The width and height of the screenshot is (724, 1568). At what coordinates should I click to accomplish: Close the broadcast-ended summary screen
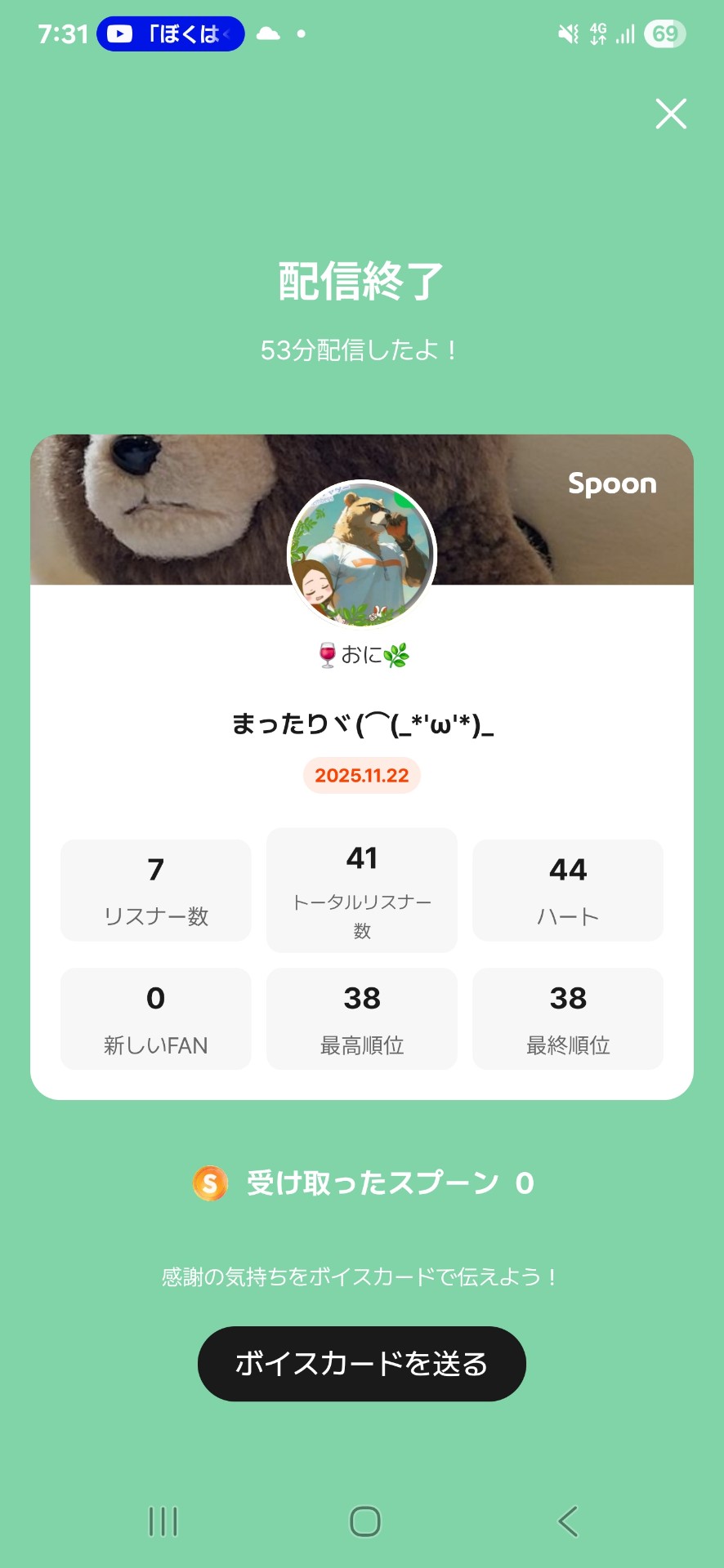point(671,114)
